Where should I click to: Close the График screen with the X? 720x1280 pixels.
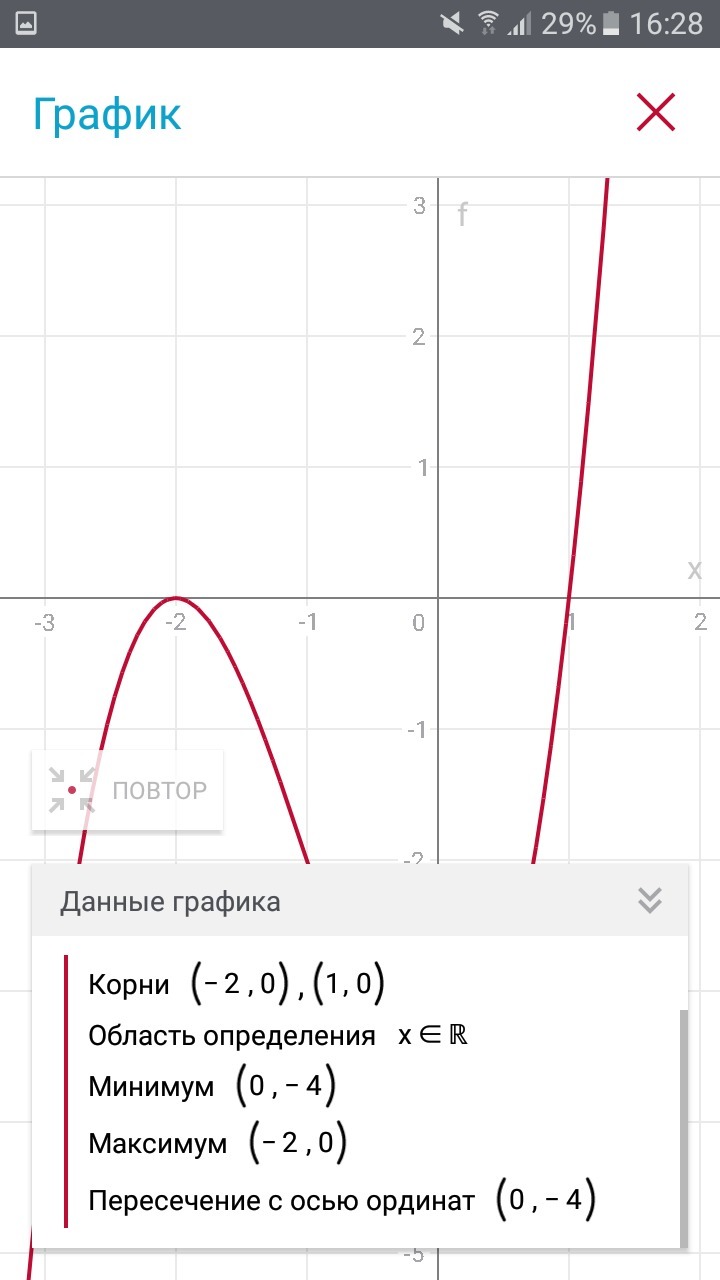(656, 114)
